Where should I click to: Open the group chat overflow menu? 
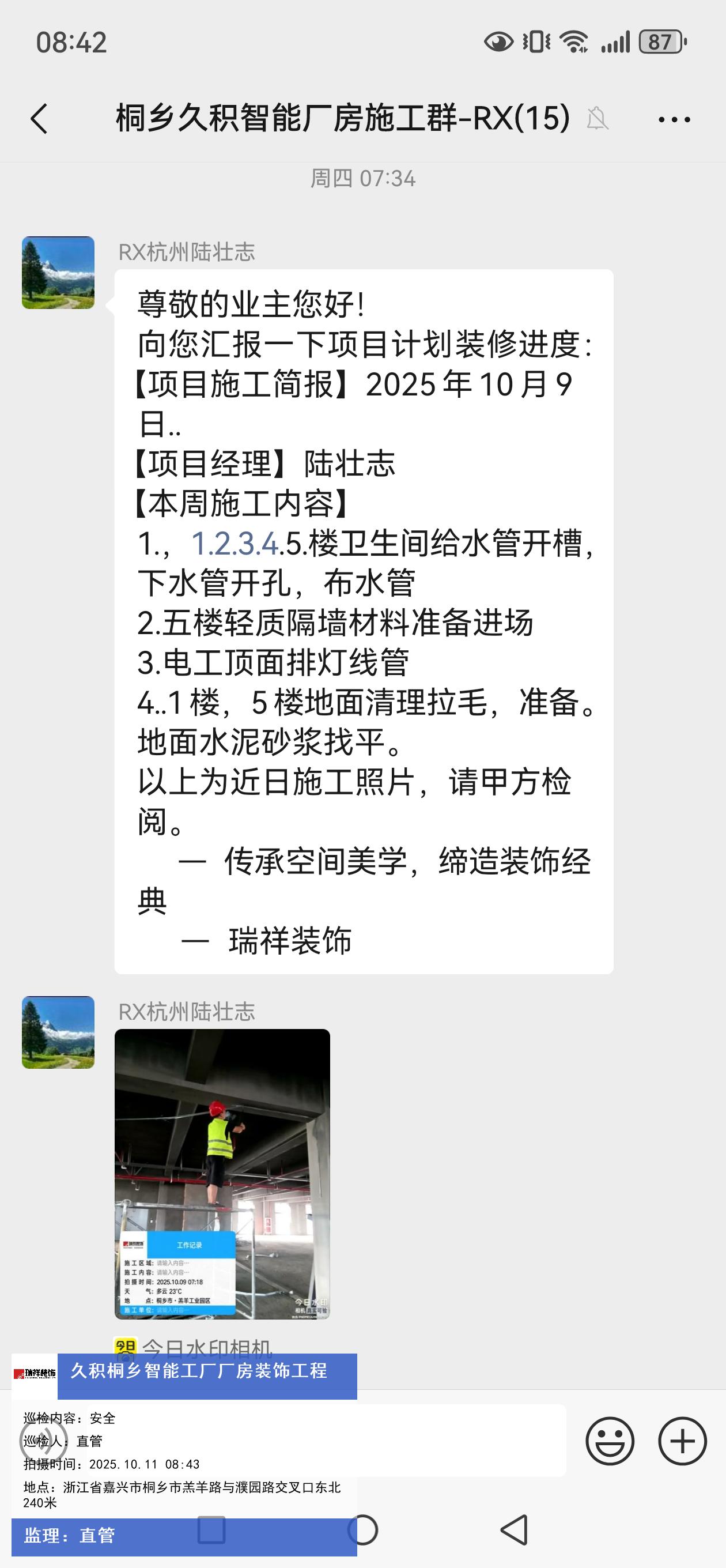[674, 120]
